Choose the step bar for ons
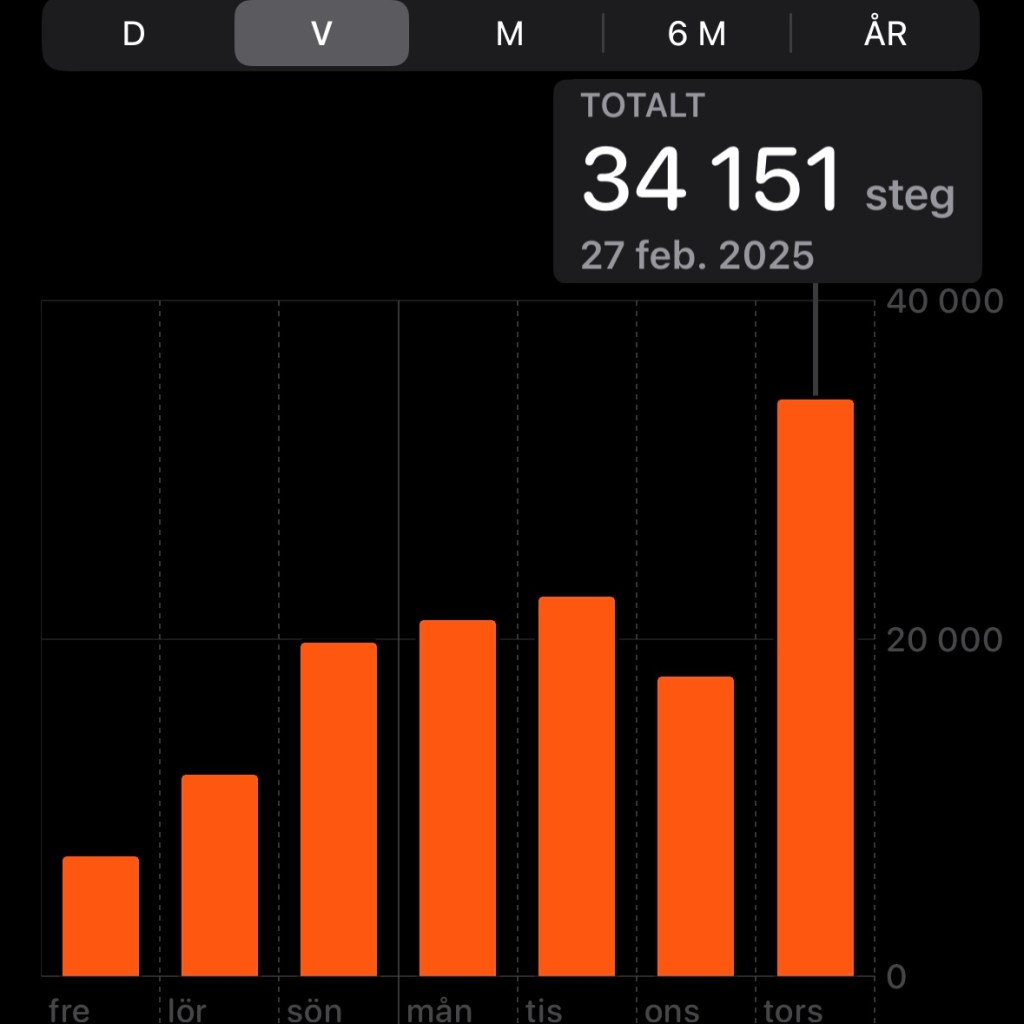Image resolution: width=1024 pixels, height=1024 pixels. 696,826
